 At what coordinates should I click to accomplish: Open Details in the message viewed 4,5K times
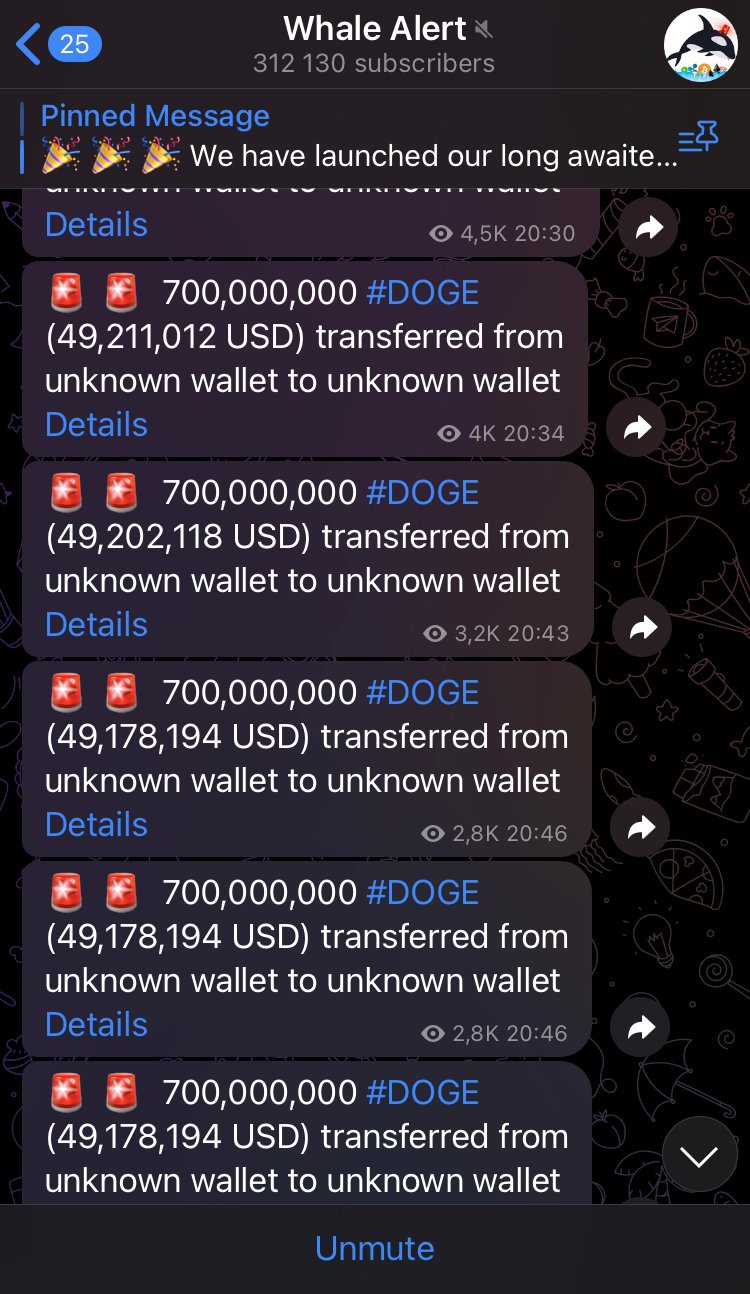click(96, 225)
